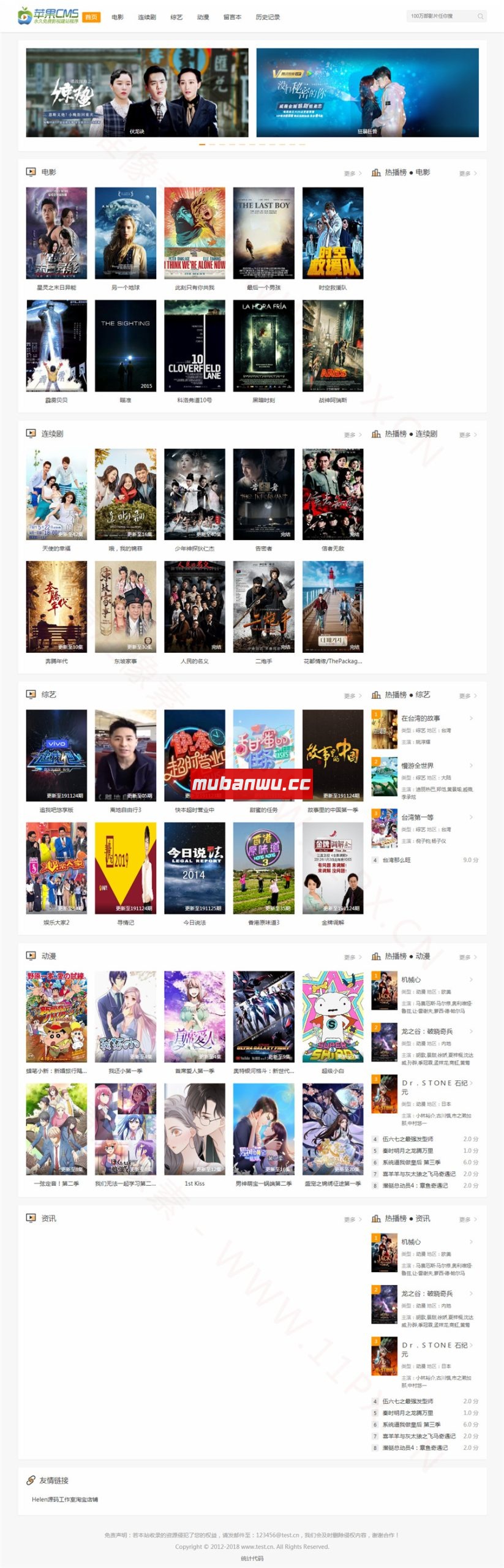504x1568 pixels.
Task: Open the series 人民的名义
Action: pyautogui.click(x=195, y=606)
